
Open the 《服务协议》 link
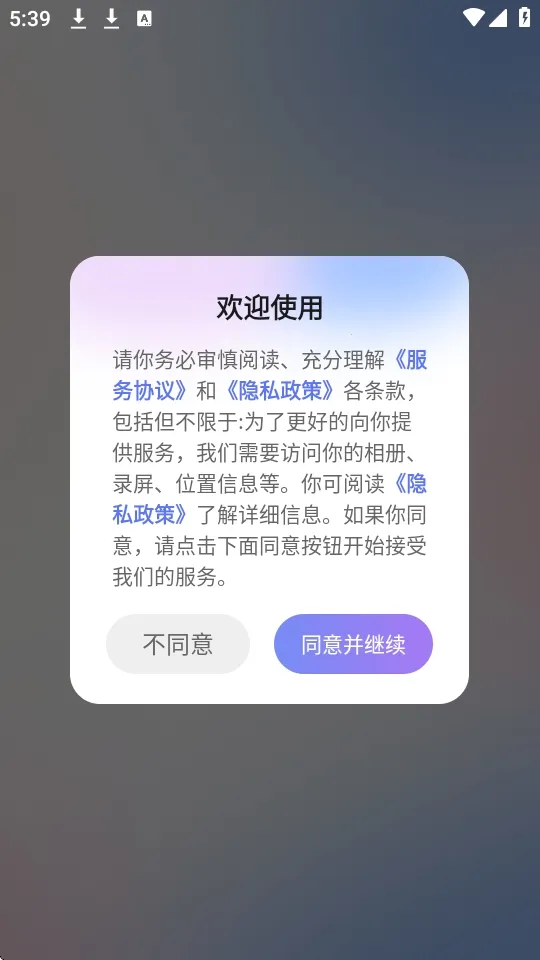pyautogui.click(x=150, y=390)
